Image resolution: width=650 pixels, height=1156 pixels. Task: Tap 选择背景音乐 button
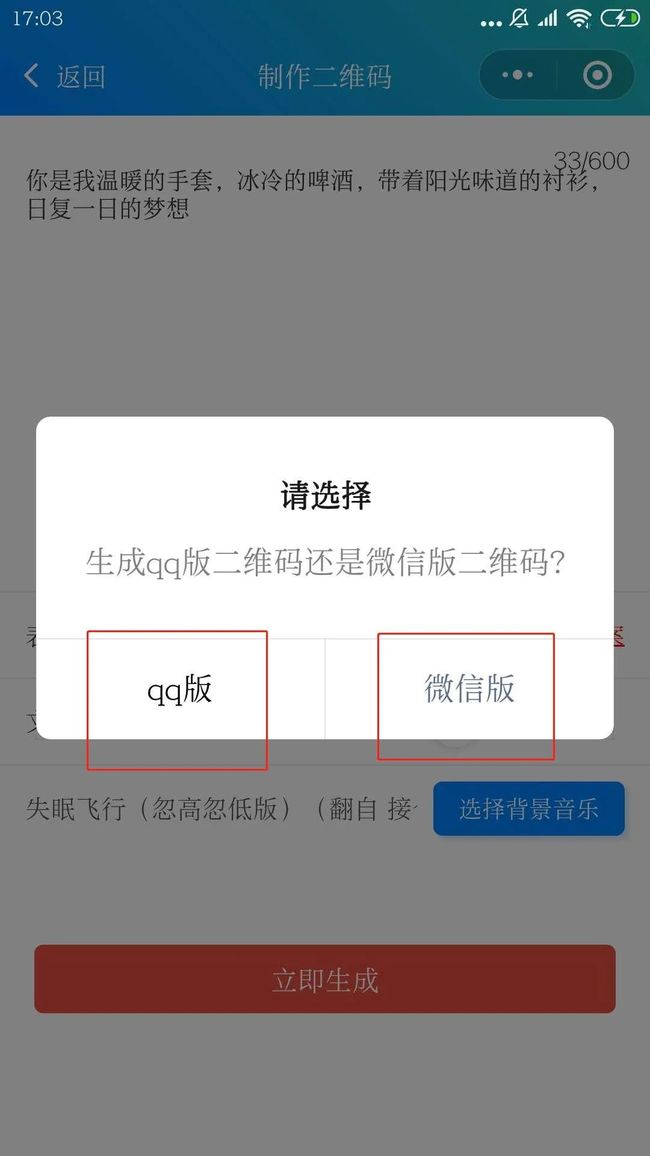[x=528, y=809]
